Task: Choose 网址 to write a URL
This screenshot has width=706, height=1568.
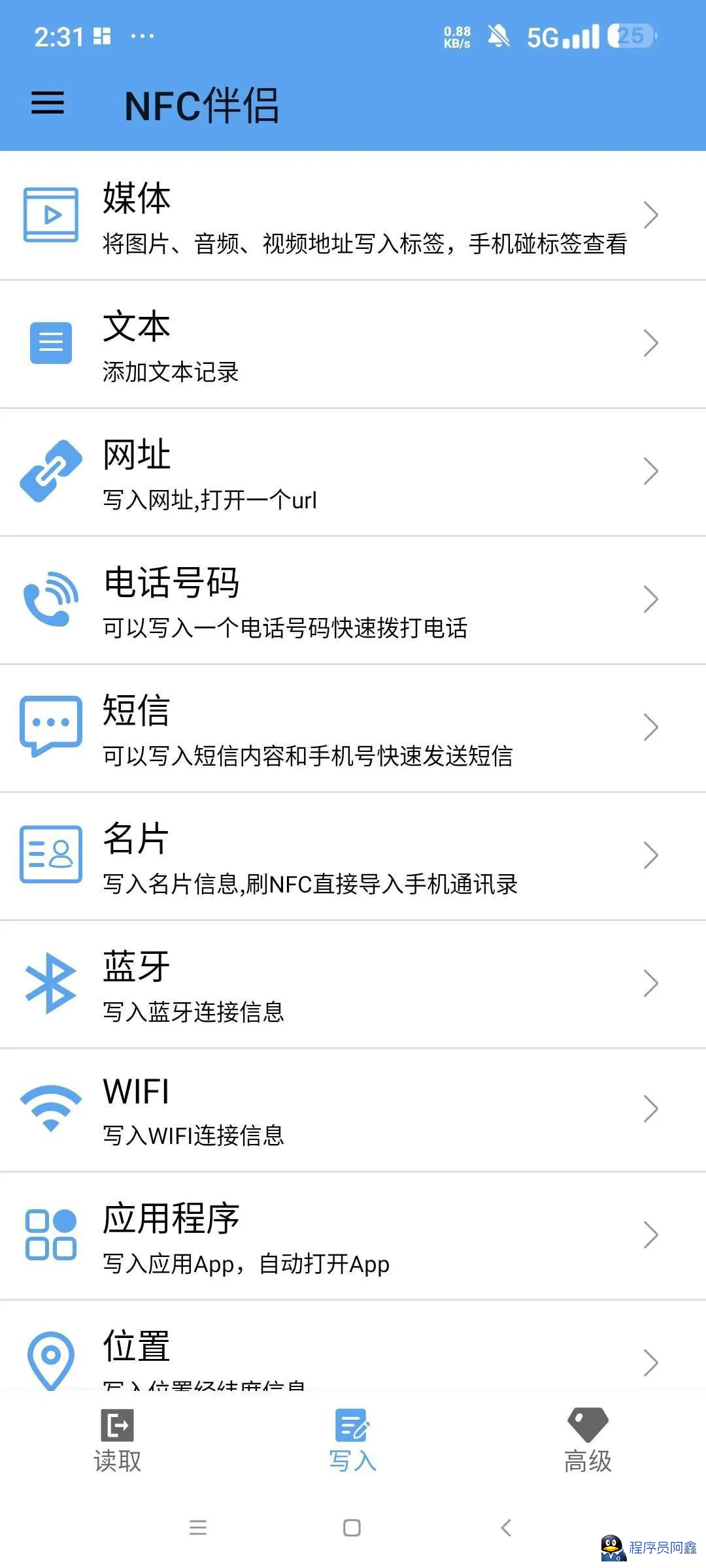Action: tap(353, 472)
